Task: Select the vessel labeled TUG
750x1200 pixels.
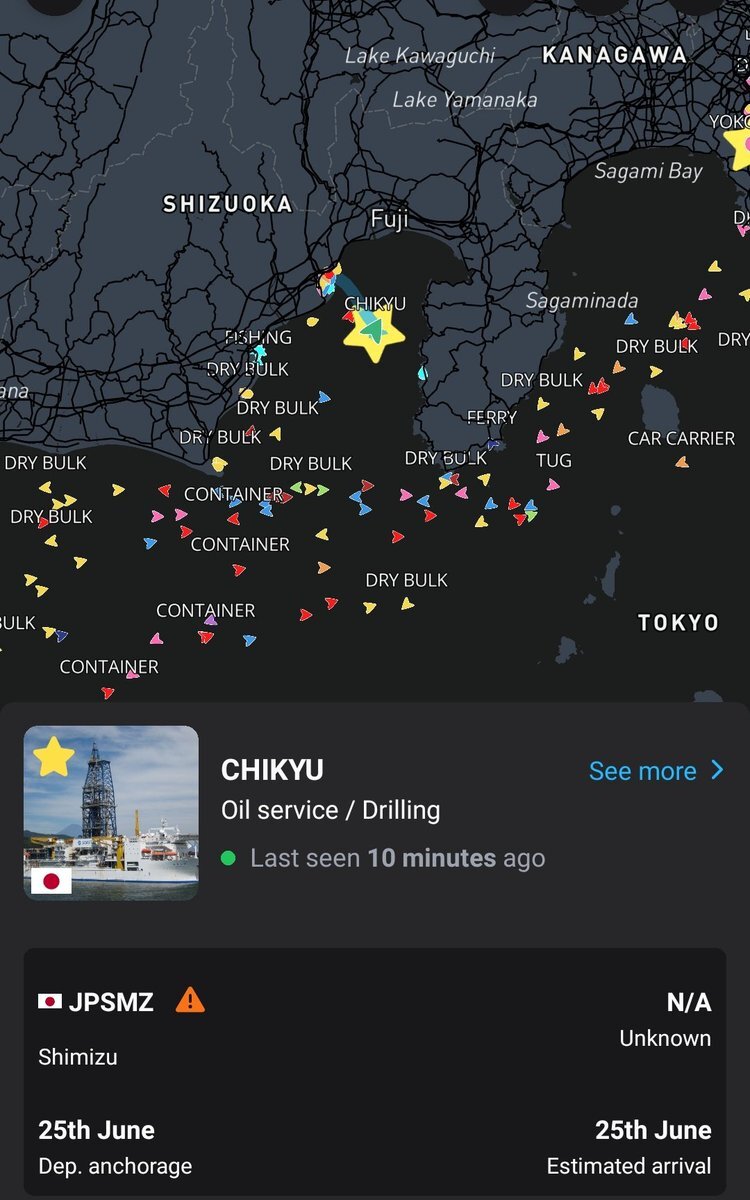Action: click(553, 484)
